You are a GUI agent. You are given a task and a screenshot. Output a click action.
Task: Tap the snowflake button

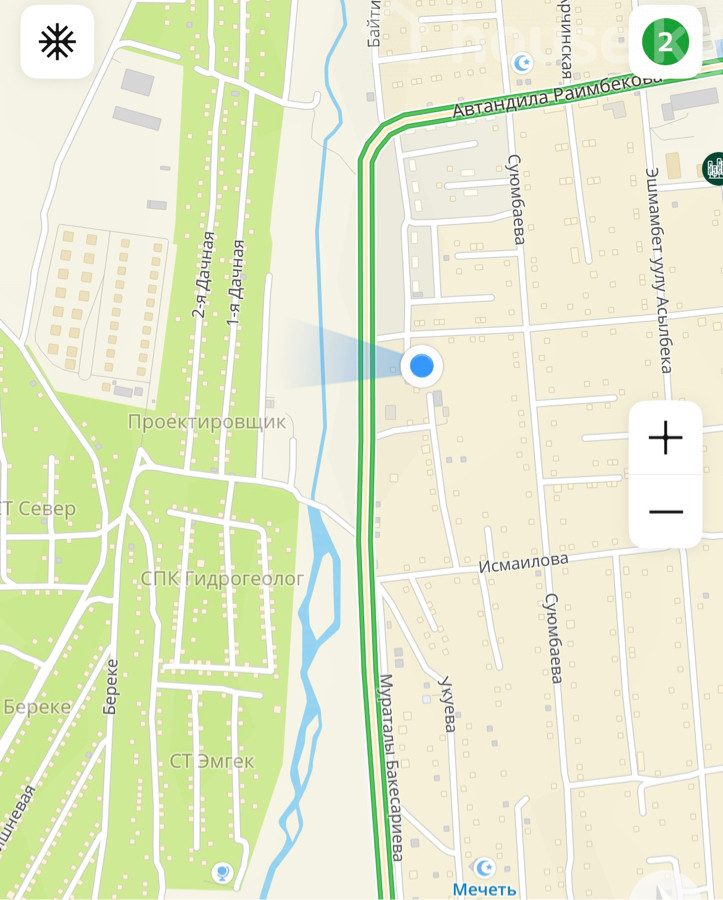(57, 42)
